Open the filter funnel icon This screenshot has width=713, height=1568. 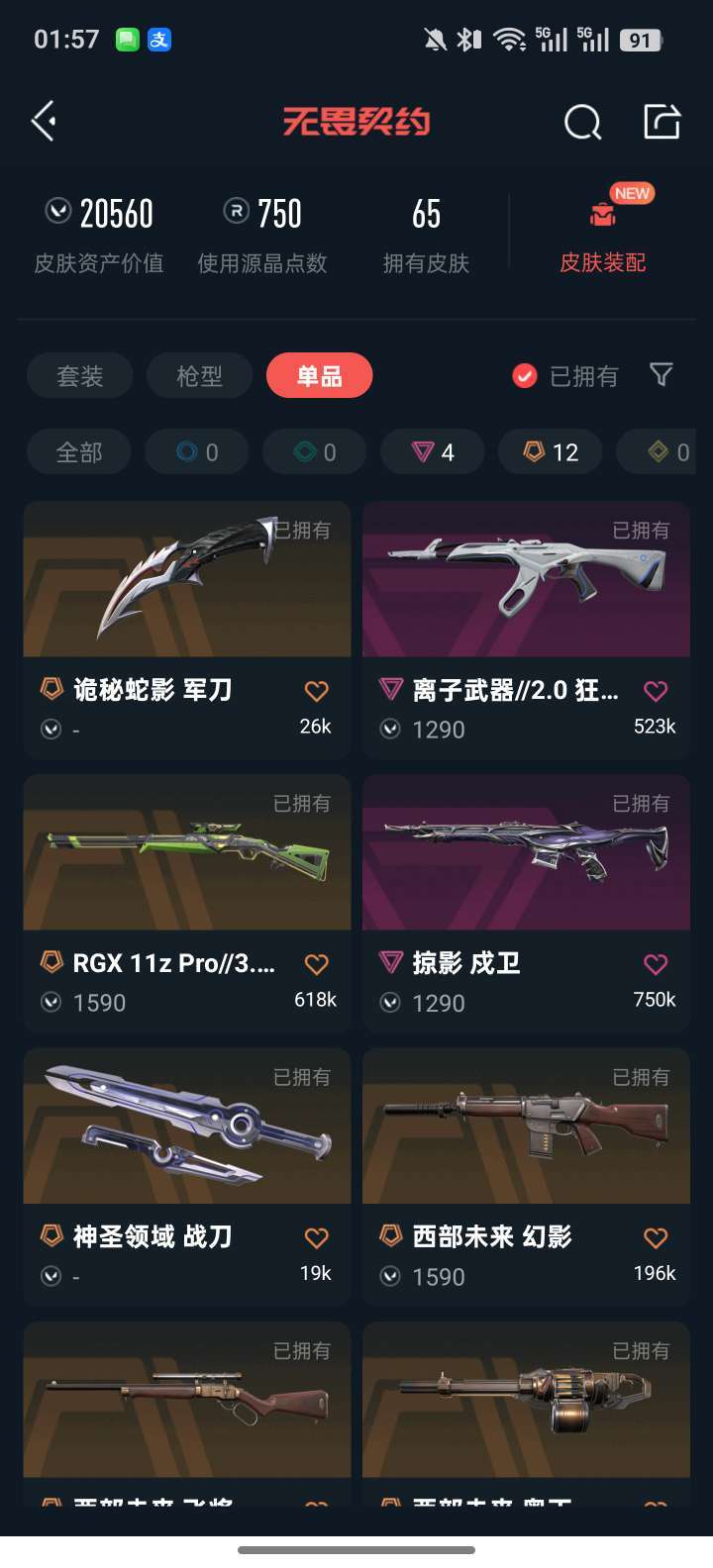click(x=662, y=375)
